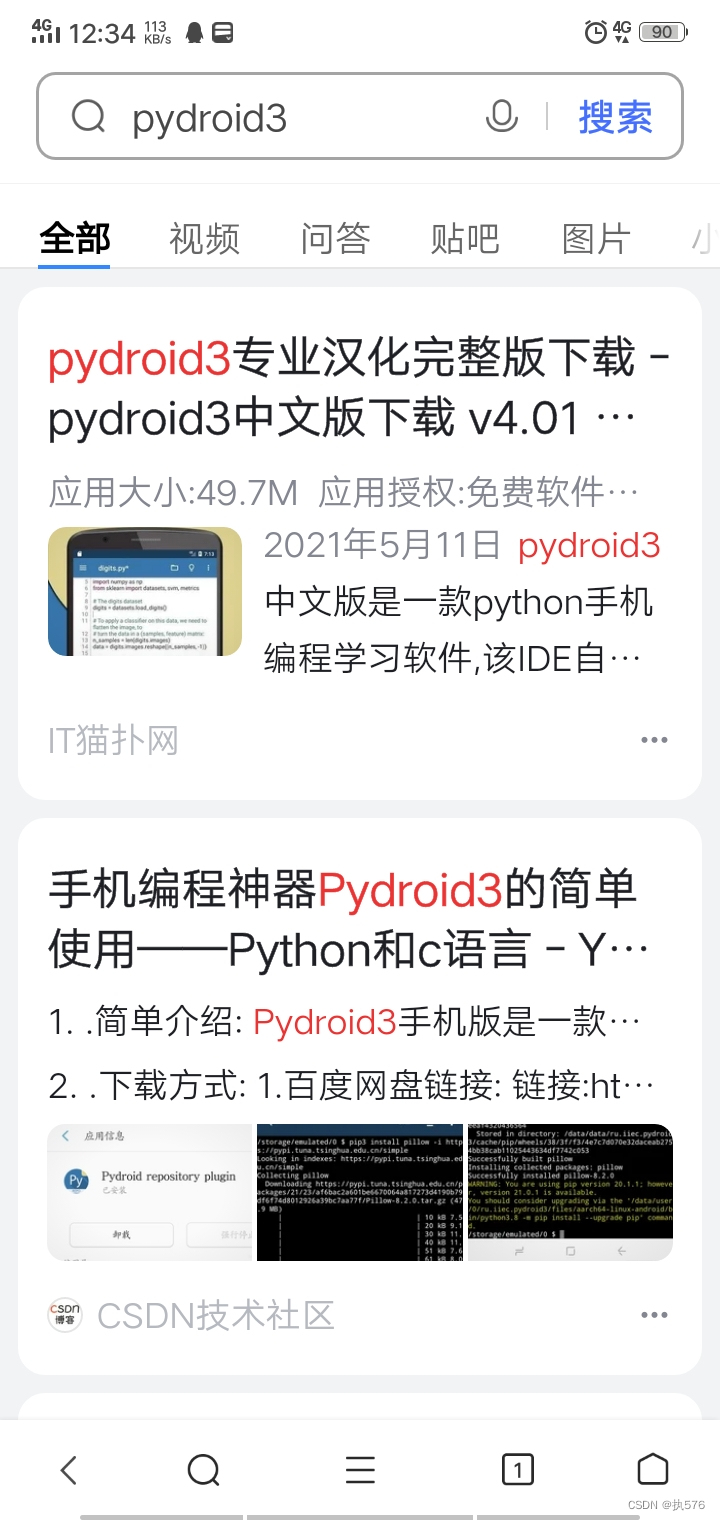Go back with the bottom back arrow
Image resolution: width=720 pixels, height=1520 pixels.
tap(68, 1469)
